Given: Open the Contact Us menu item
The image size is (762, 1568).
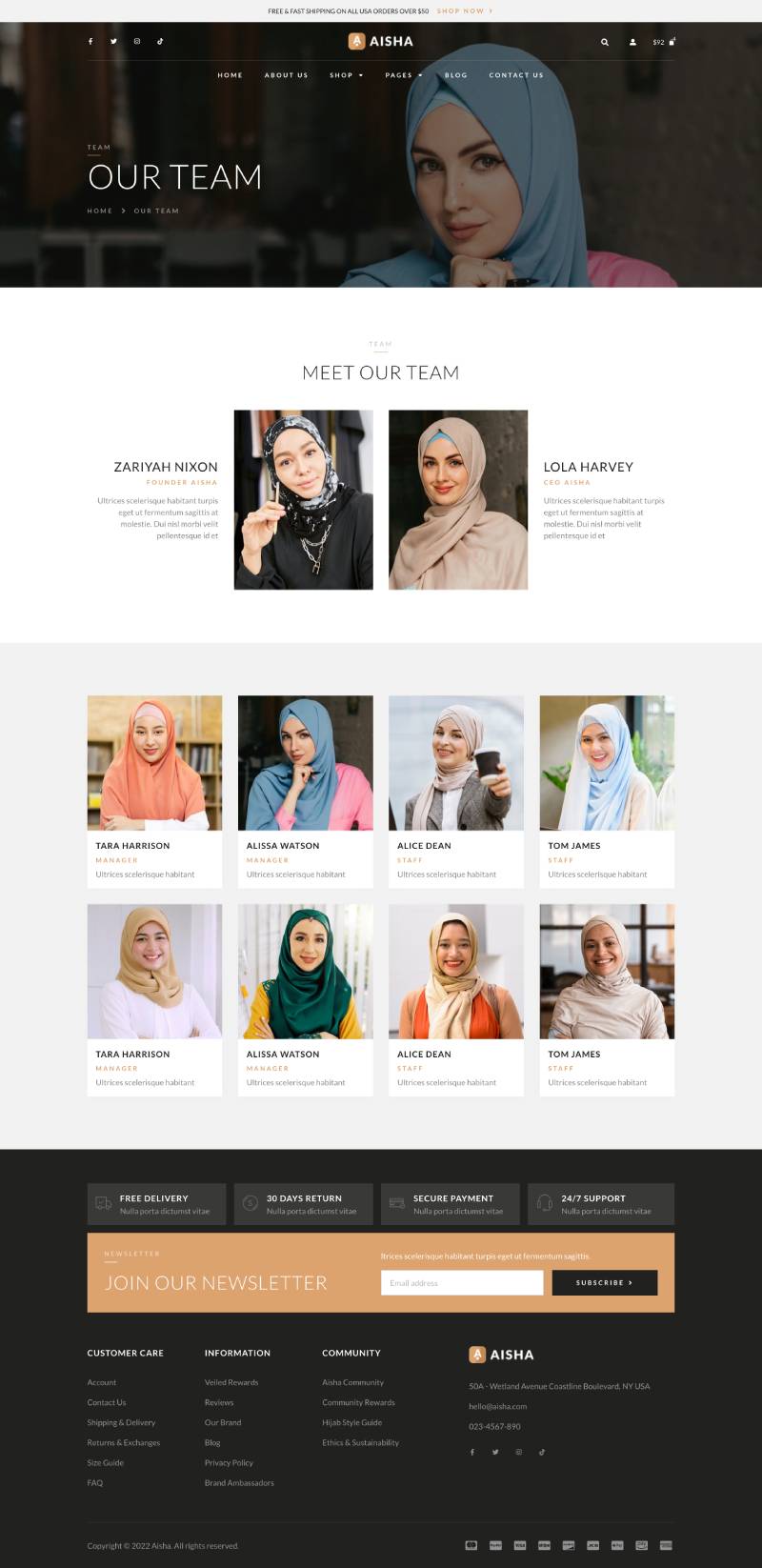Looking at the screenshot, I should pyautogui.click(x=515, y=75).
